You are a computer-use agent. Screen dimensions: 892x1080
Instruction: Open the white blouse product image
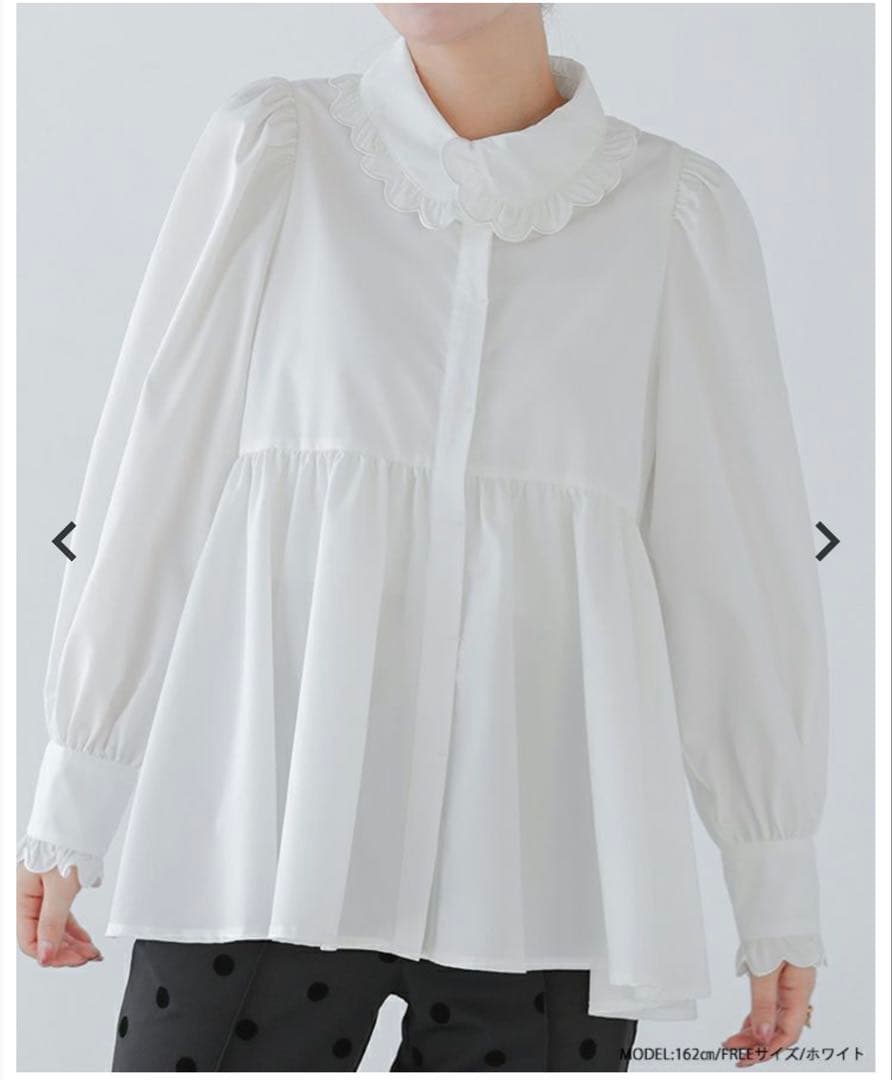coord(446,500)
